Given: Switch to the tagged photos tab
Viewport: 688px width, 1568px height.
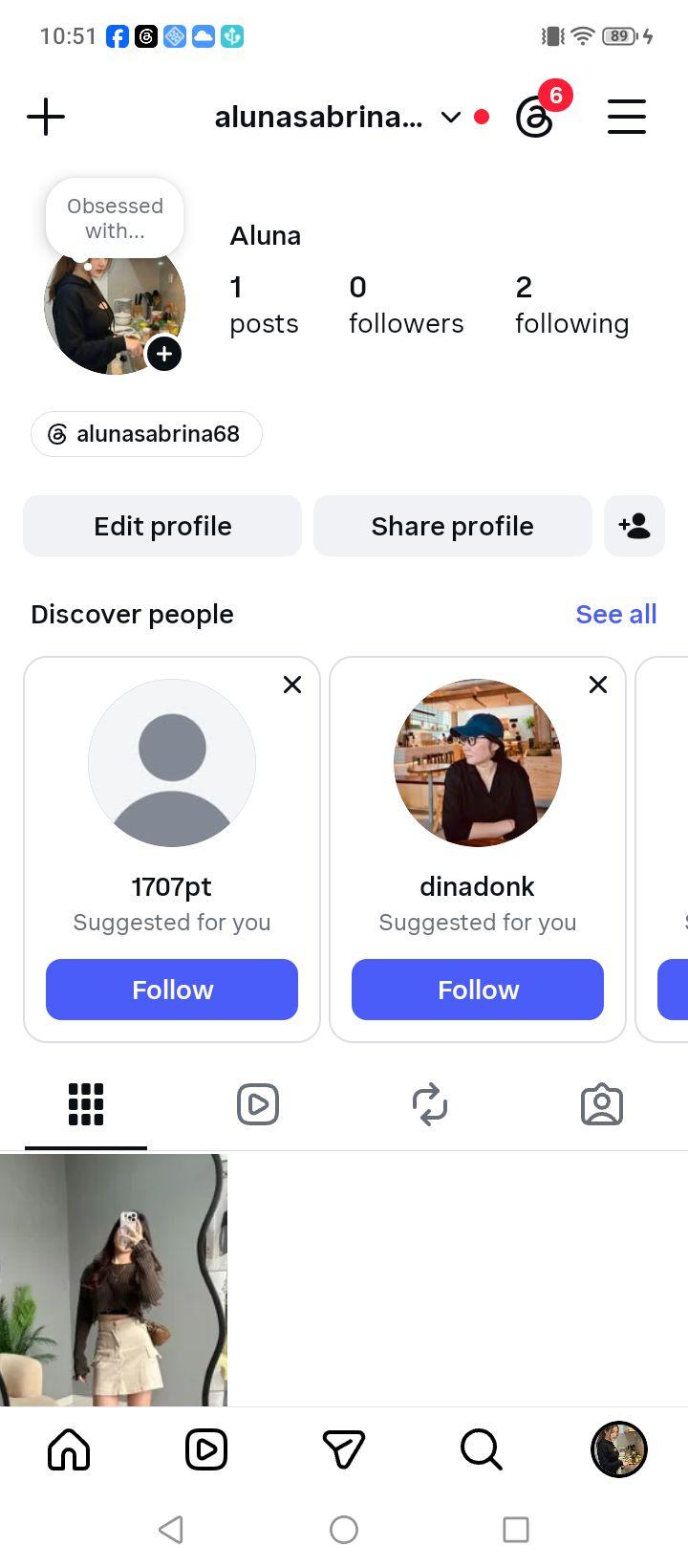Looking at the screenshot, I should (x=602, y=1104).
